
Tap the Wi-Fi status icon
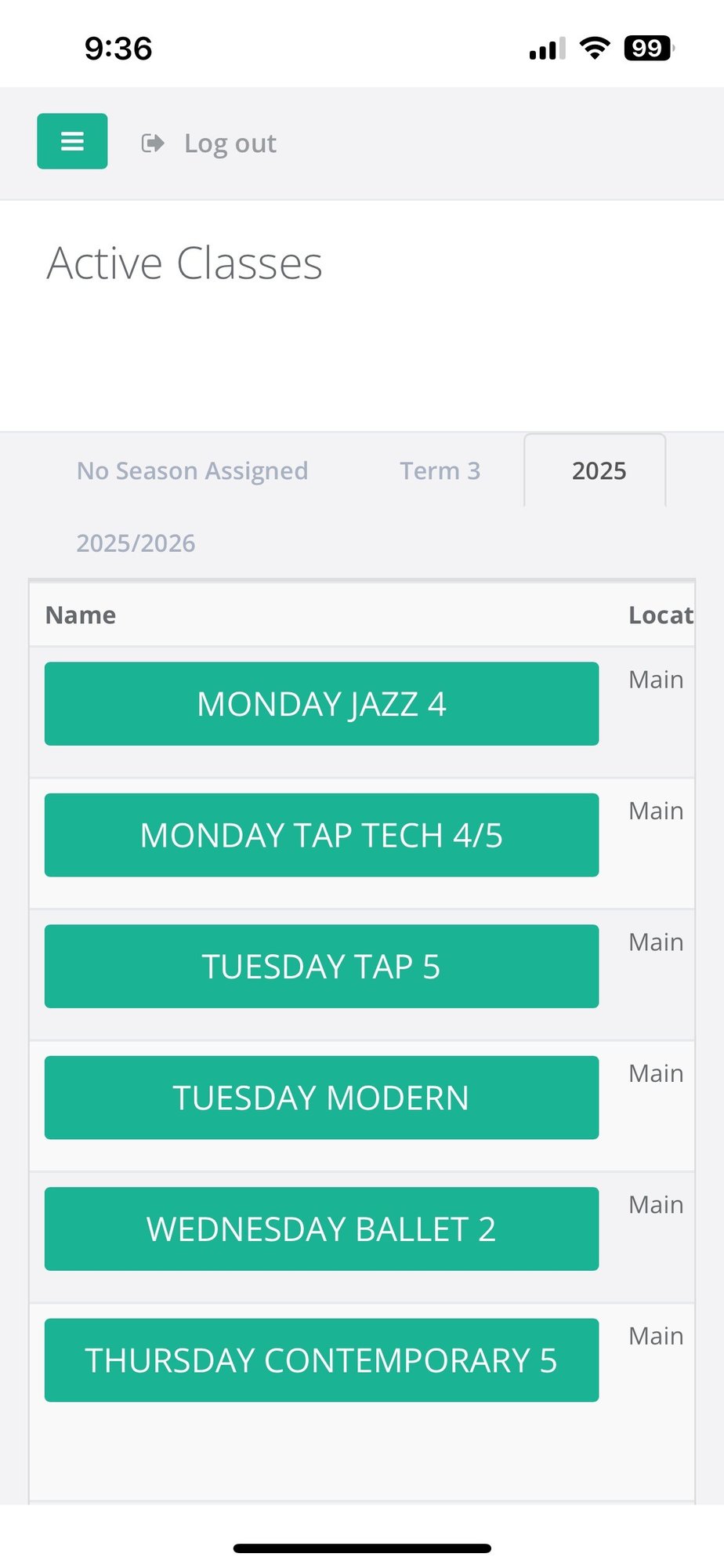[x=597, y=47]
